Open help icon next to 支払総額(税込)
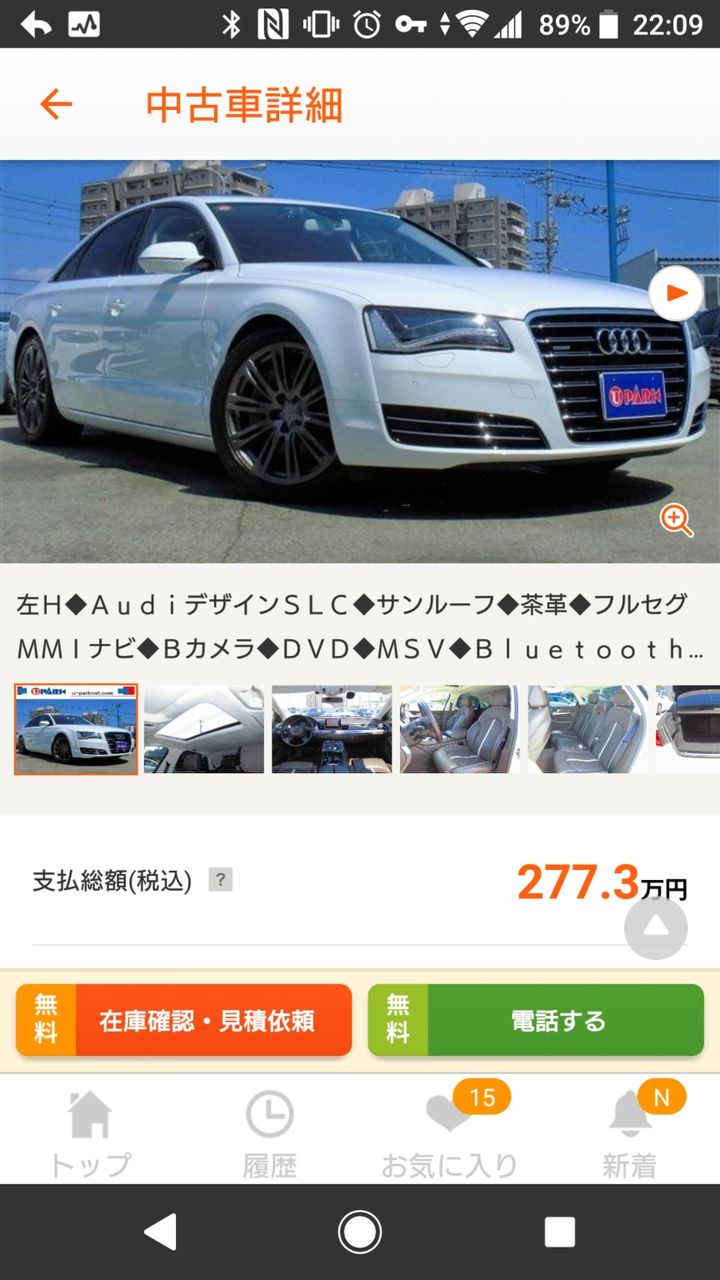The image size is (720, 1280). [x=220, y=880]
